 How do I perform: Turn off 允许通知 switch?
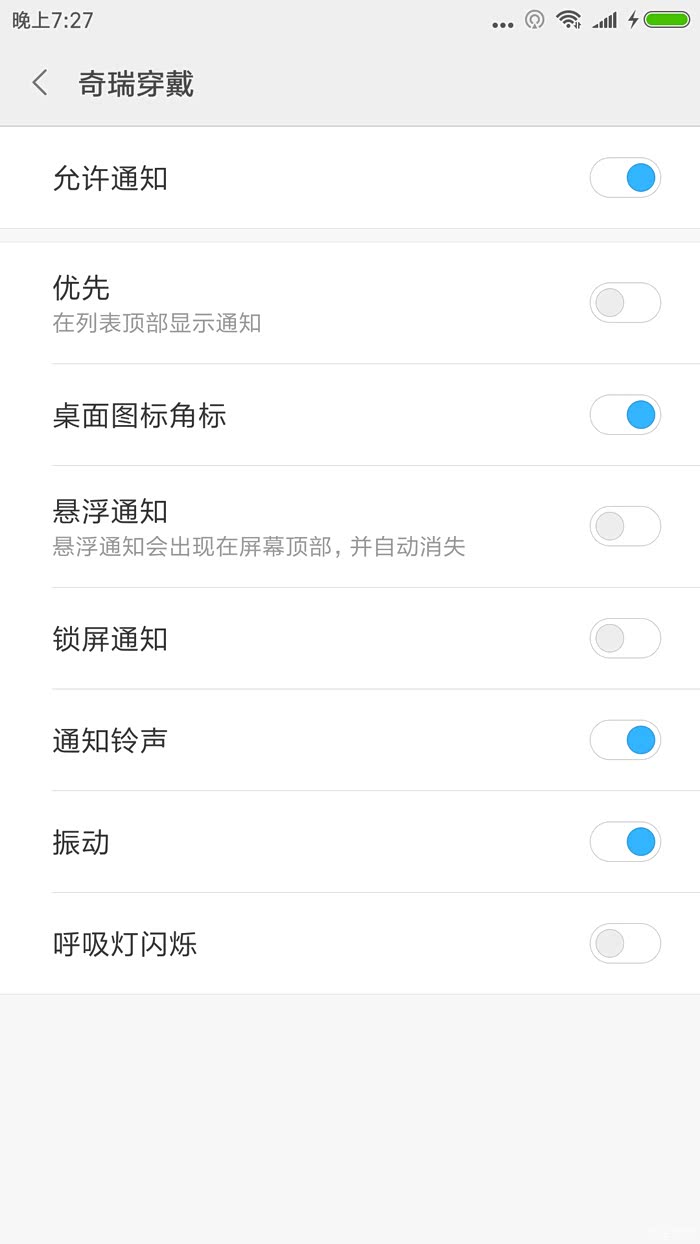coord(625,178)
